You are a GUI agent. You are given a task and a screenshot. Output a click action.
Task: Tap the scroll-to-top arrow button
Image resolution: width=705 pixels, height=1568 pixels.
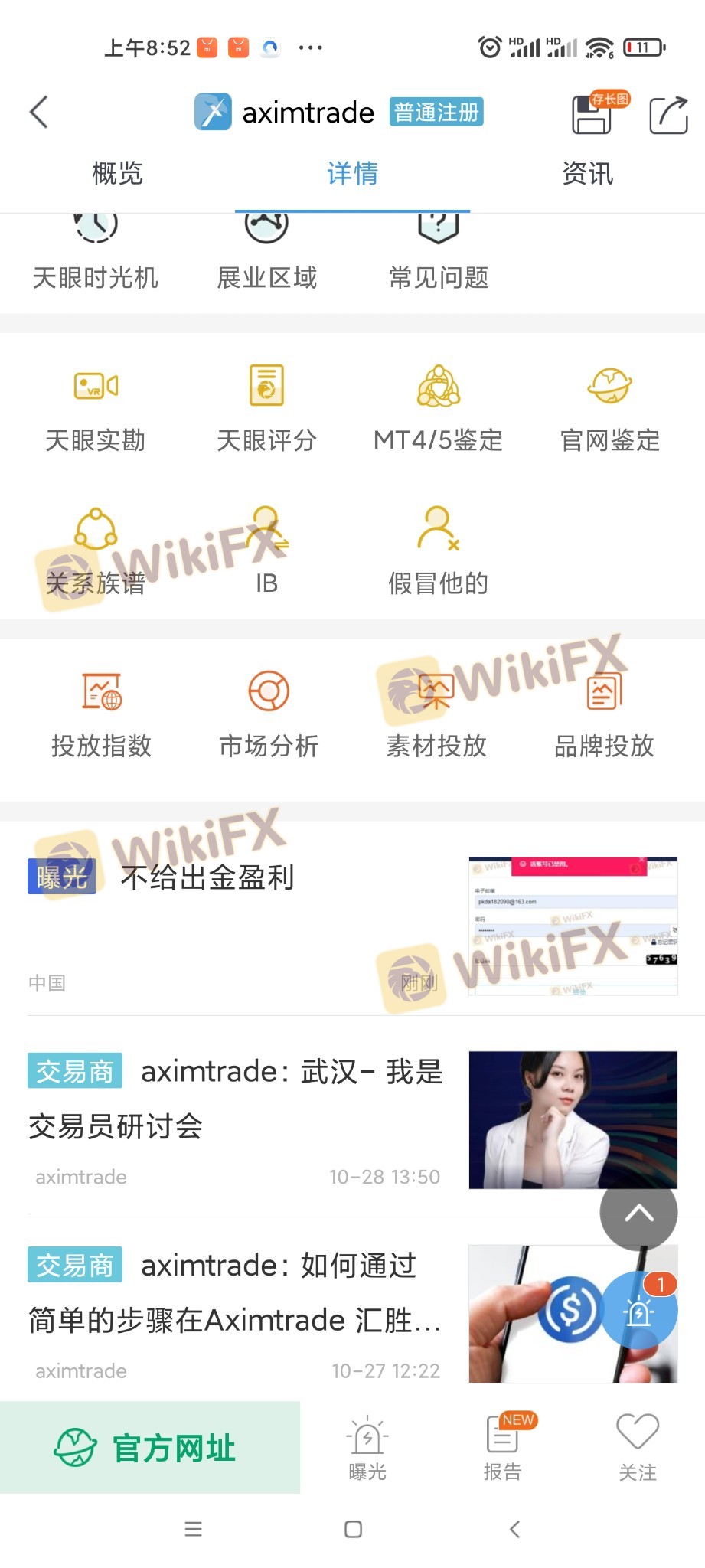click(638, 1214)
